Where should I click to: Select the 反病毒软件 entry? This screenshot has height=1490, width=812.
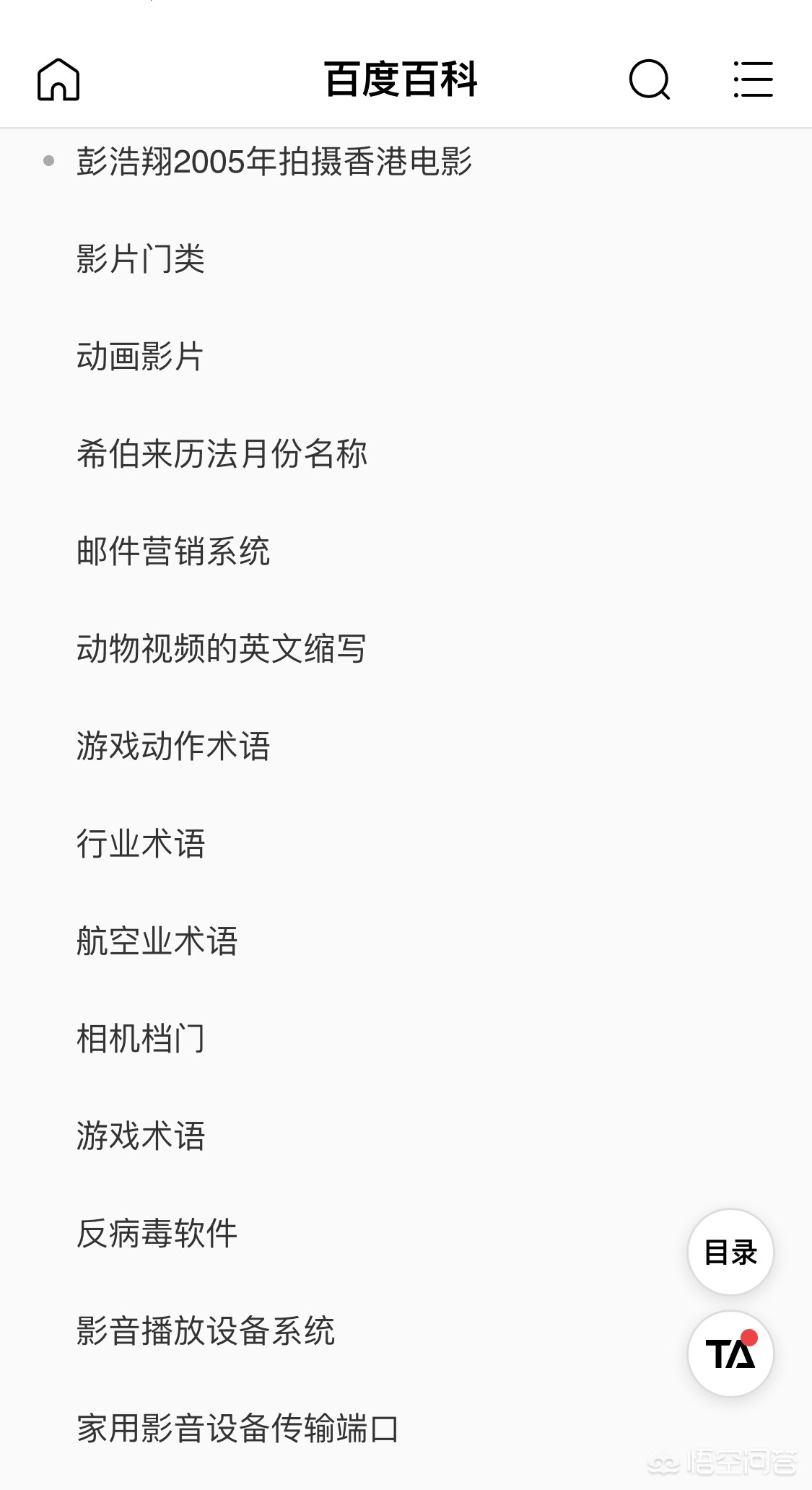(157, 1233)
